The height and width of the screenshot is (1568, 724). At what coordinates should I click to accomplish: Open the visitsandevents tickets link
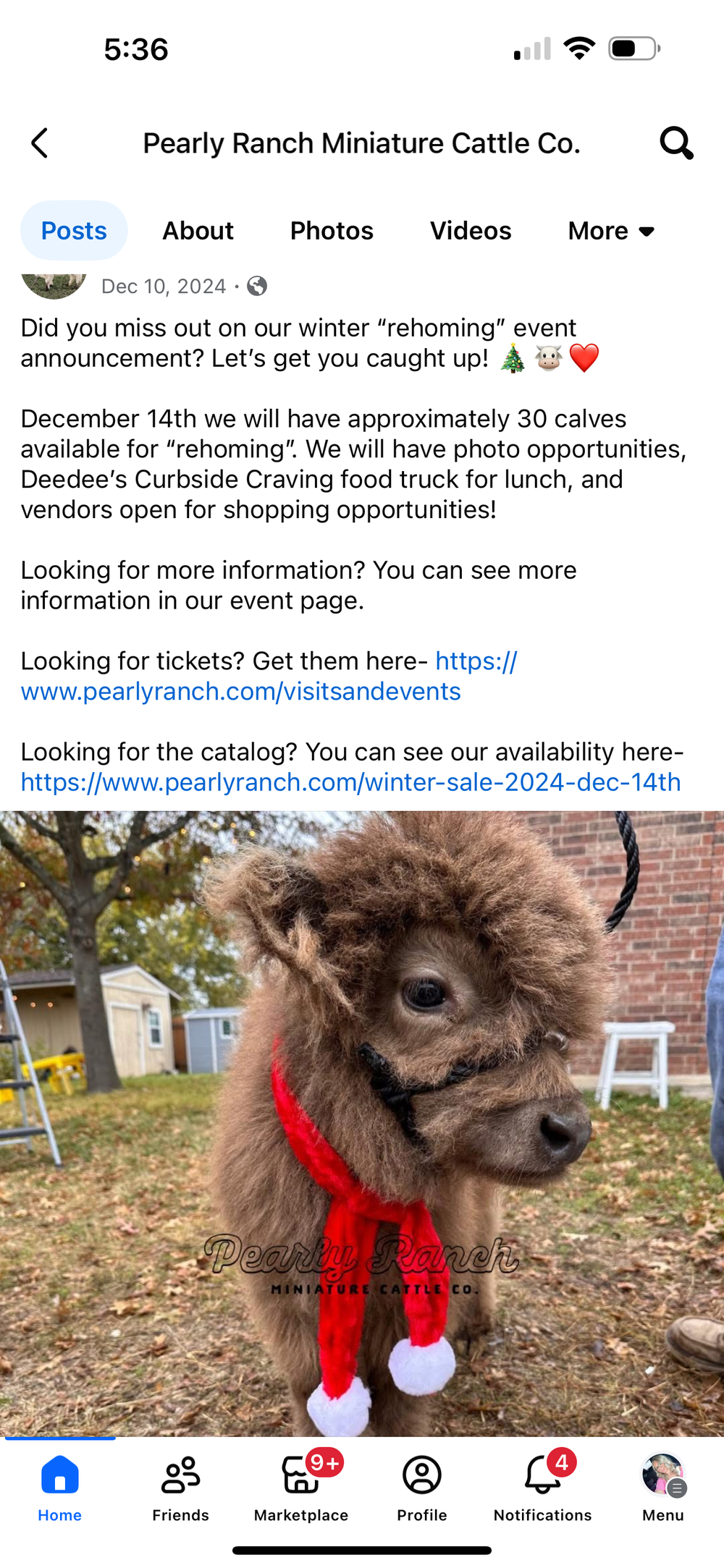268,677
